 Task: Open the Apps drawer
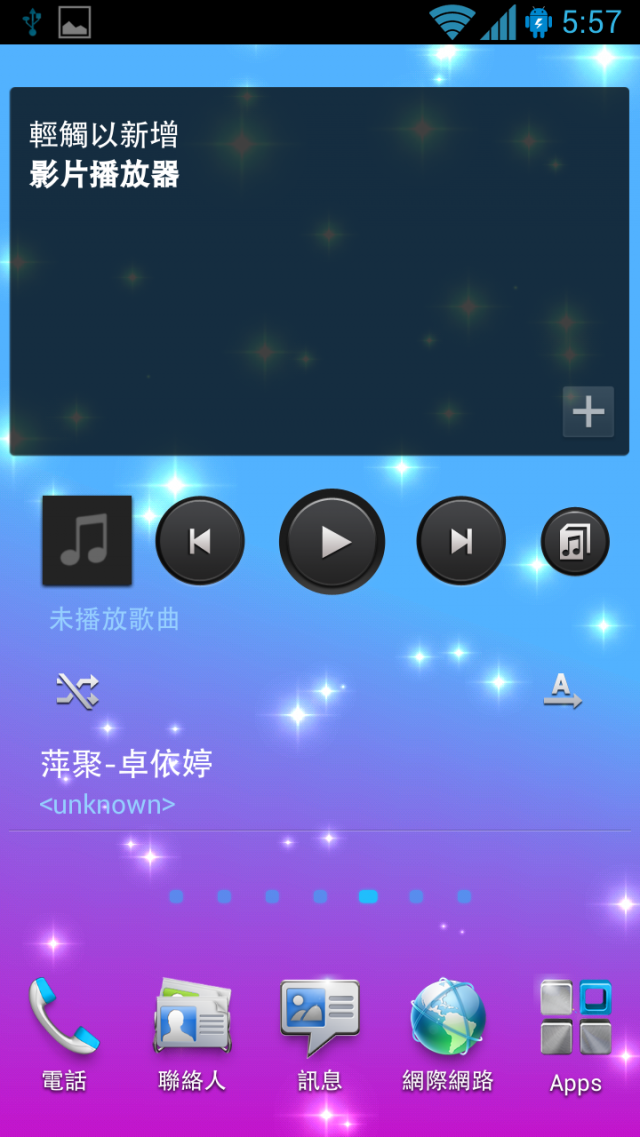[x=576, y=1035]
